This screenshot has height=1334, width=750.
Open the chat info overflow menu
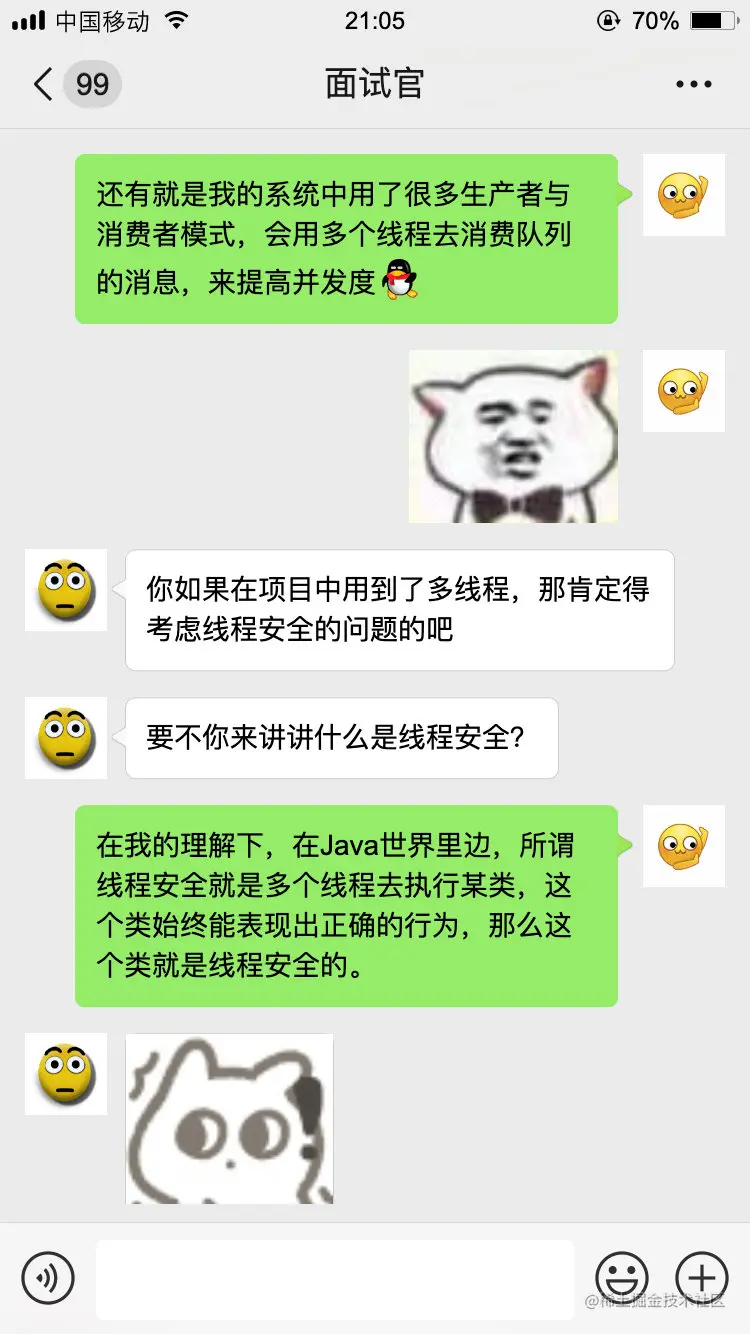pos(694,85)
